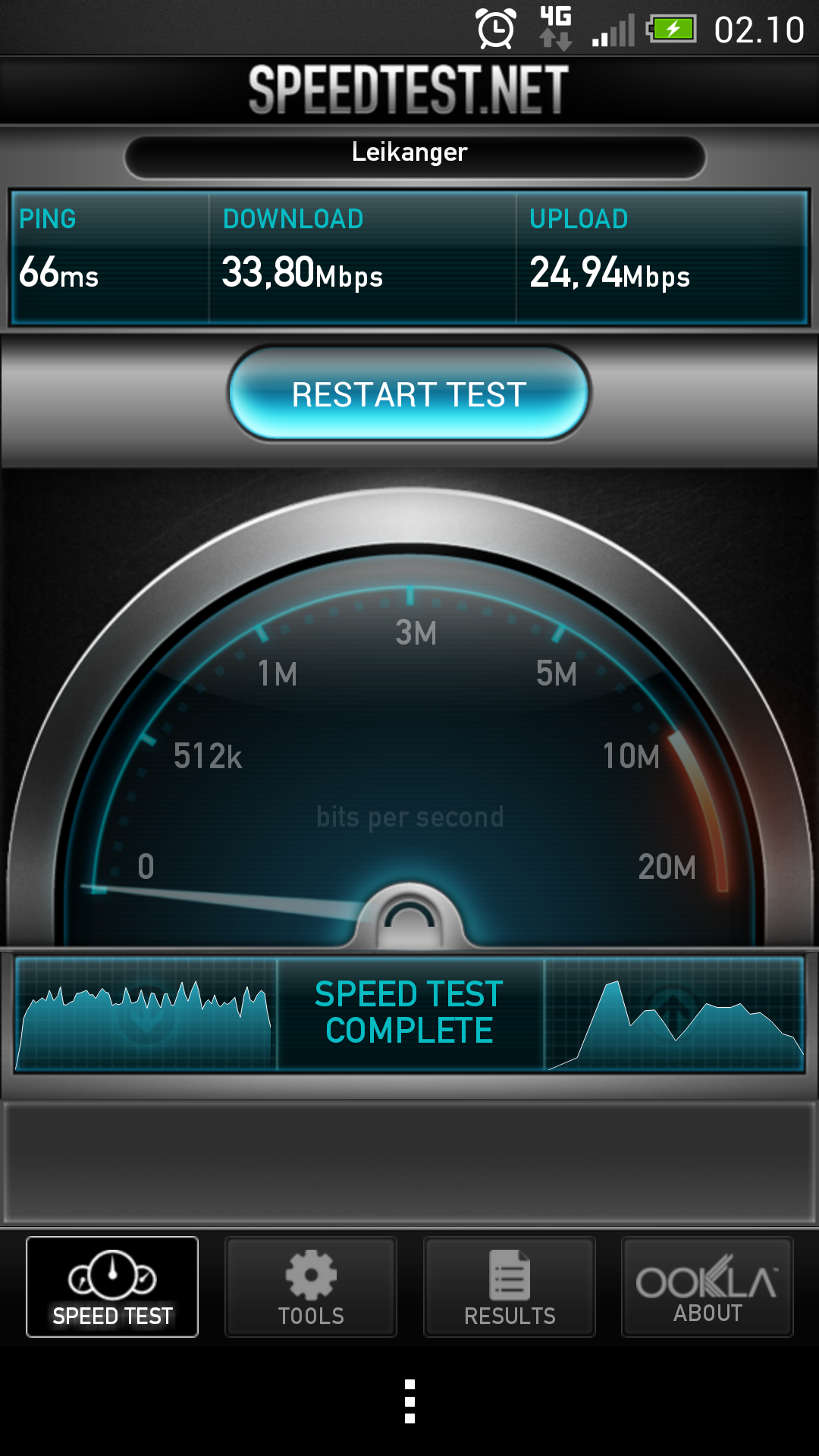Open the three-dot overflow menu
The image size is (819, 1456).
click(409, 1401)
